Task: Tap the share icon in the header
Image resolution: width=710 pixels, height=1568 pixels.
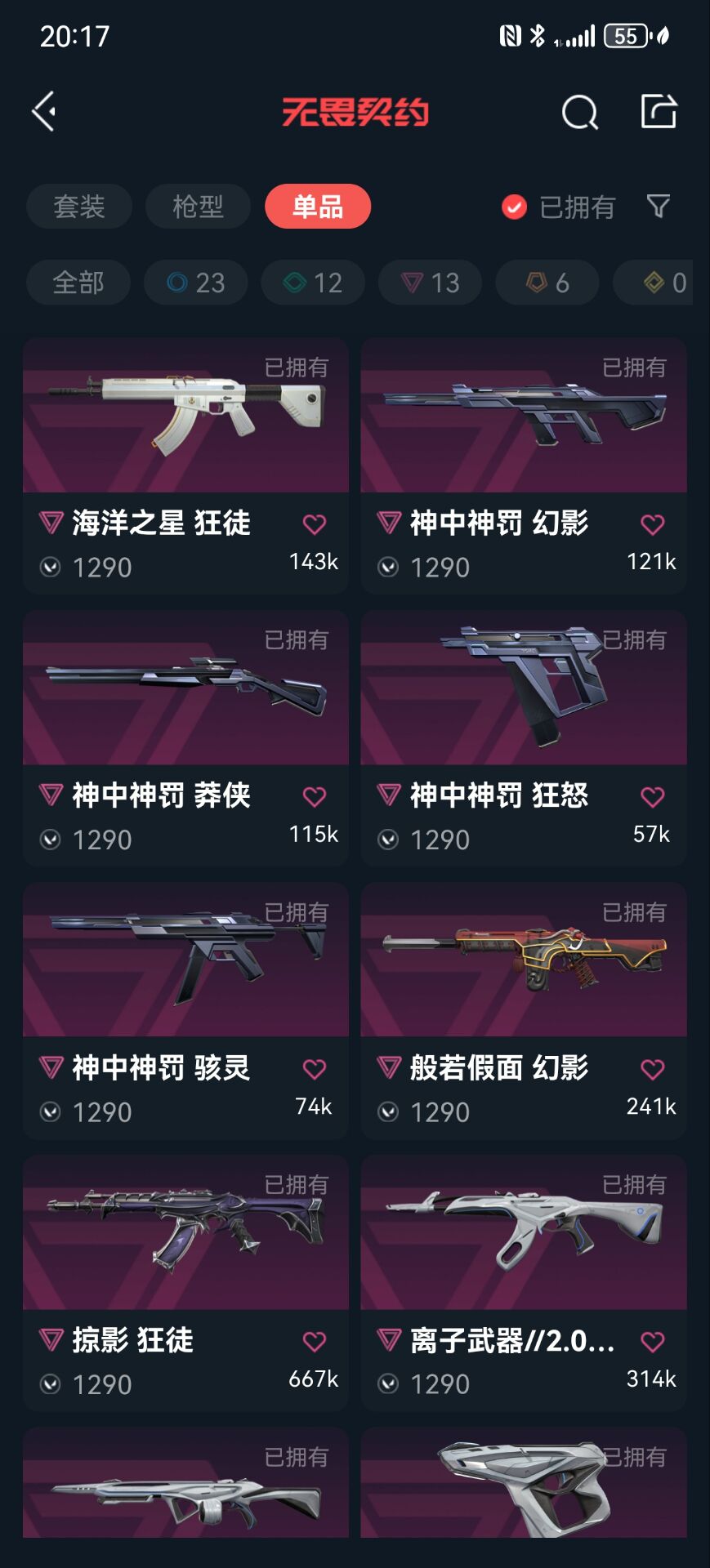Action: click(x=659, y=111)
